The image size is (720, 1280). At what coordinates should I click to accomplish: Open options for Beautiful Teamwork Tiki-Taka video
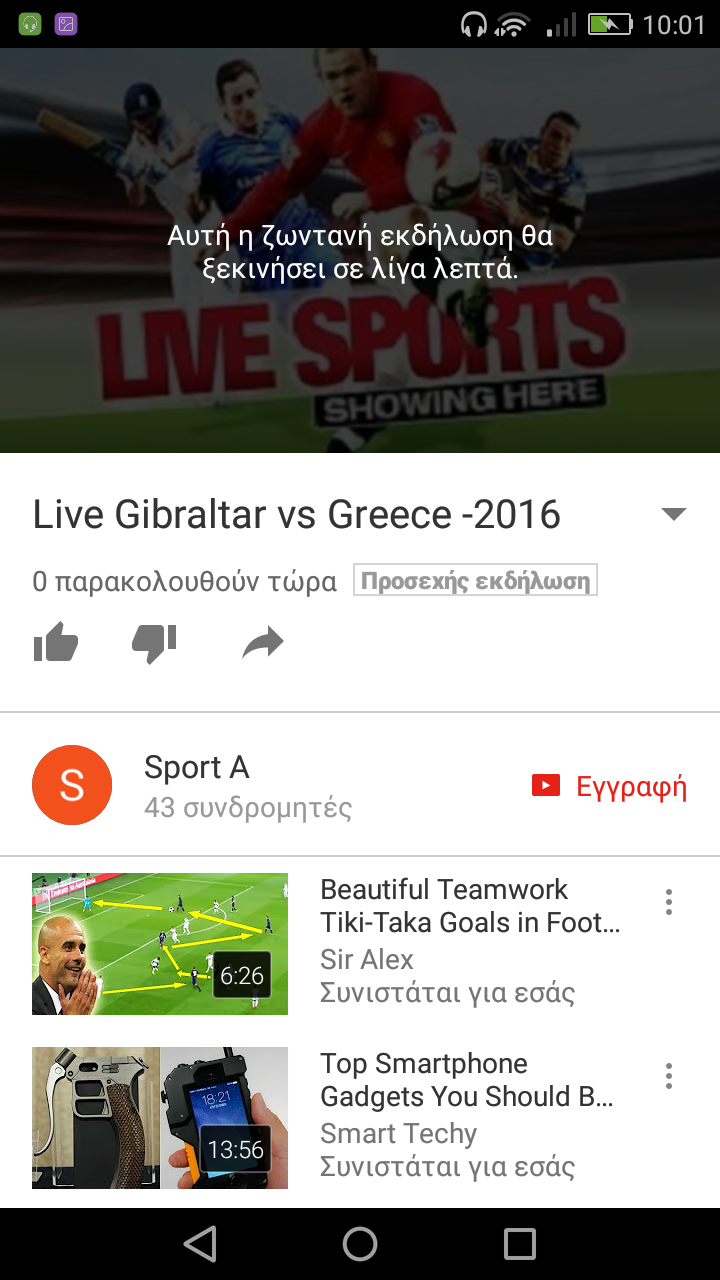click(x=669, y=902)
